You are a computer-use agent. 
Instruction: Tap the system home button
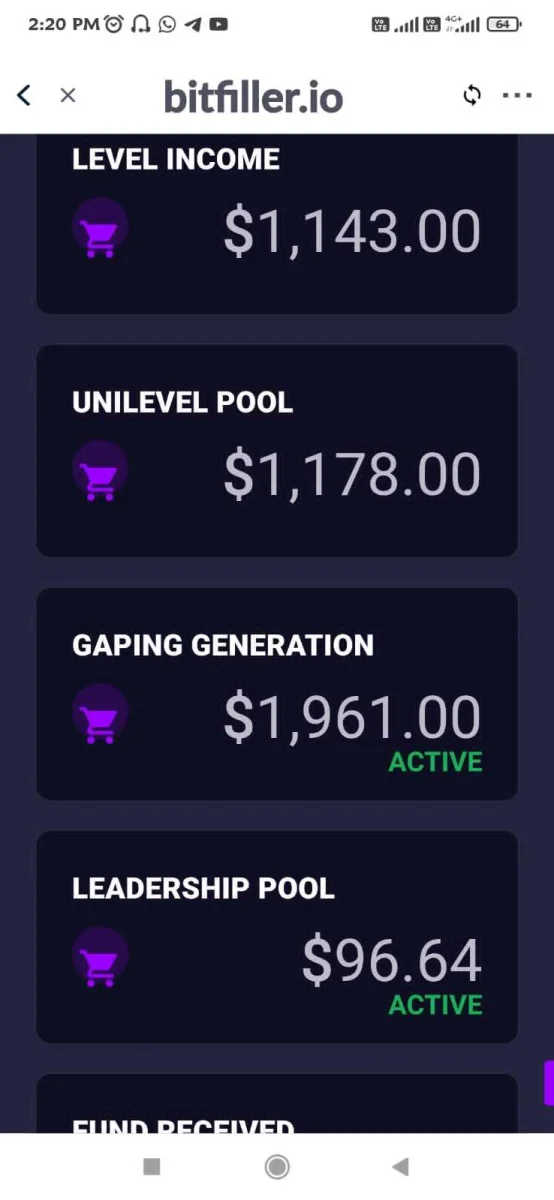[x=277, y=1166]
